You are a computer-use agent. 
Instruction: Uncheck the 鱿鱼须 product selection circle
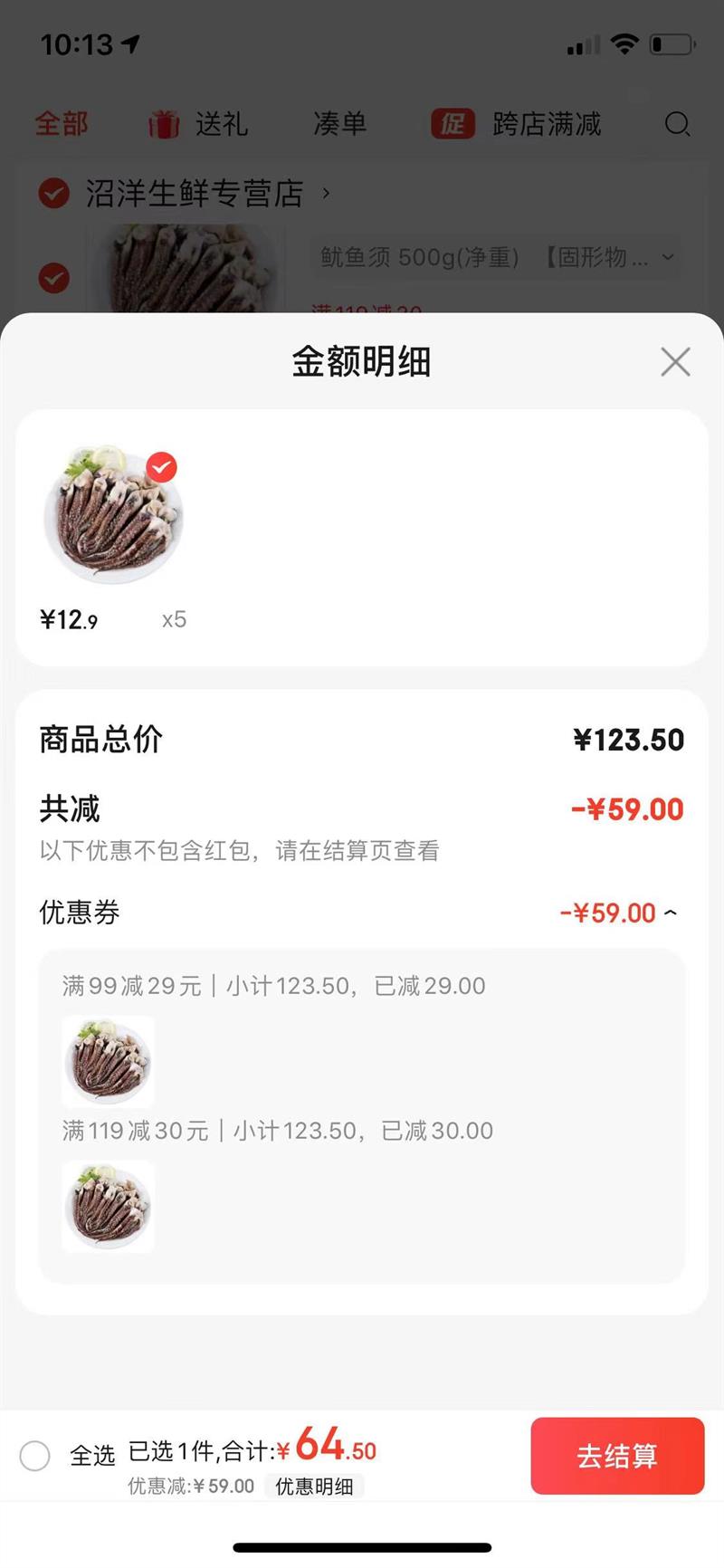54,278
